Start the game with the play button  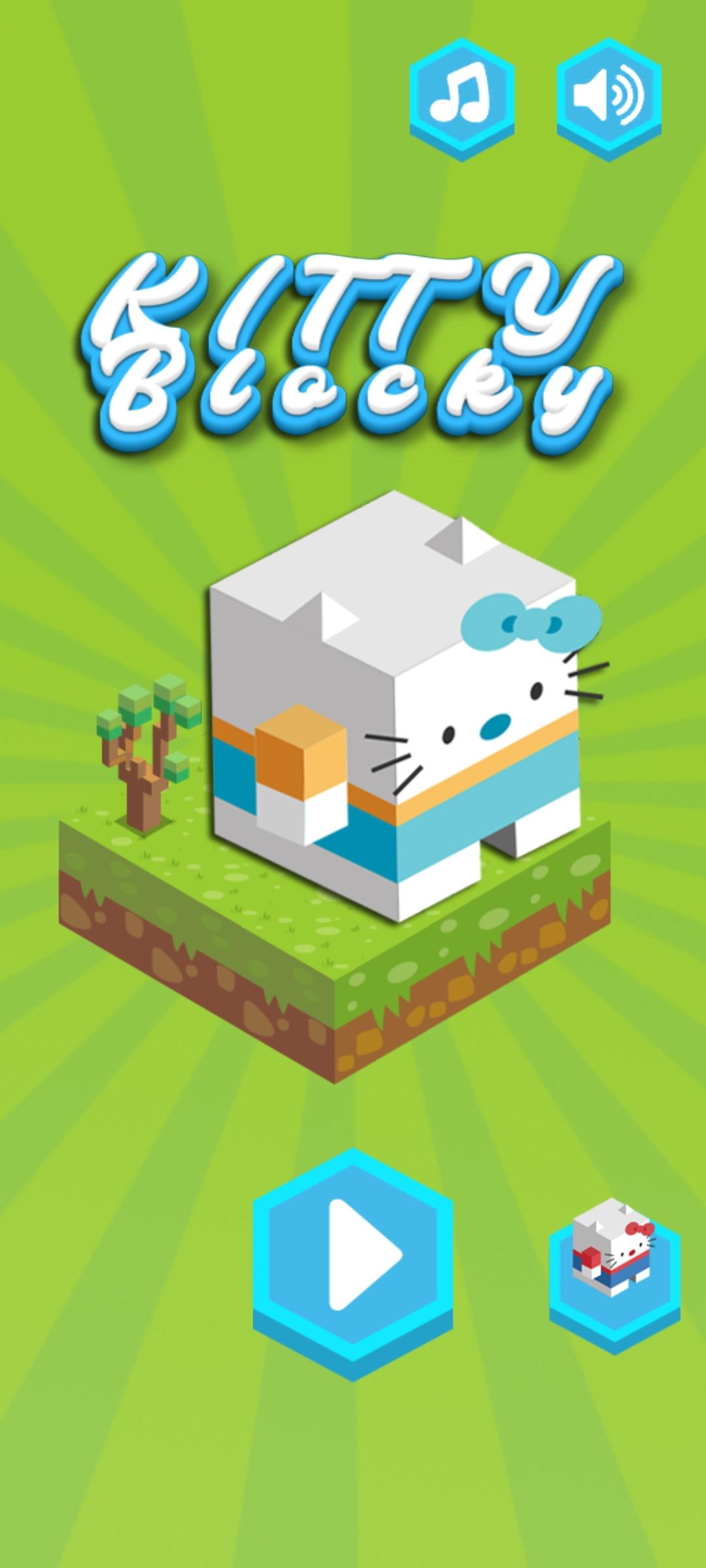[x=353, y=1254]
